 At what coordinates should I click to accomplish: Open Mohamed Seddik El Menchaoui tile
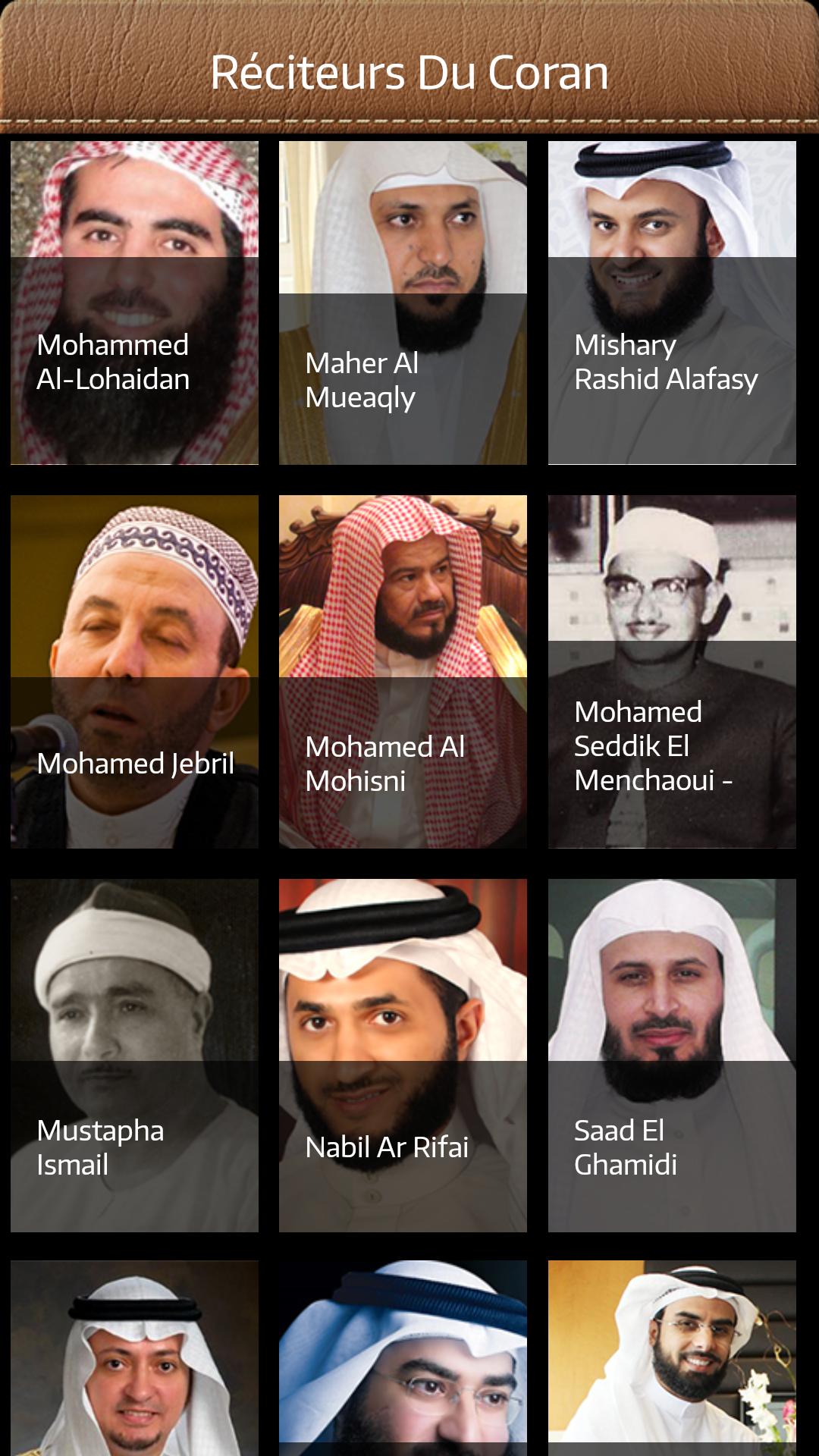(672, 671)
